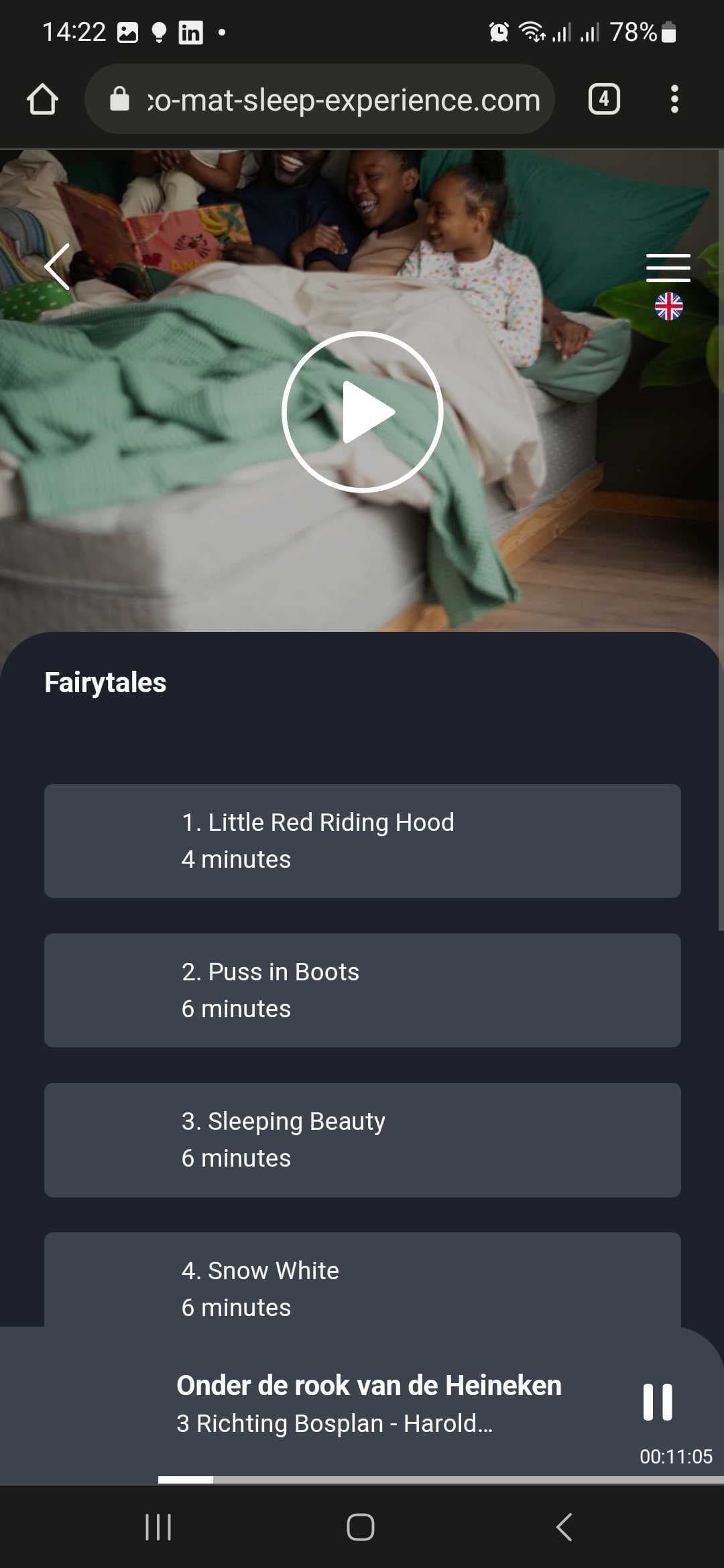Open the recent apps overview
Image resolution: width=724 pixels, height=1568 pixels.
click(x=158, y=1527)
